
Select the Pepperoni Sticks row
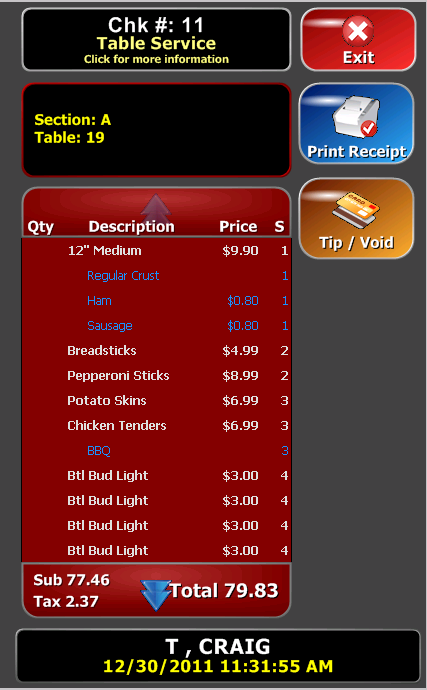tap(156, 376)
